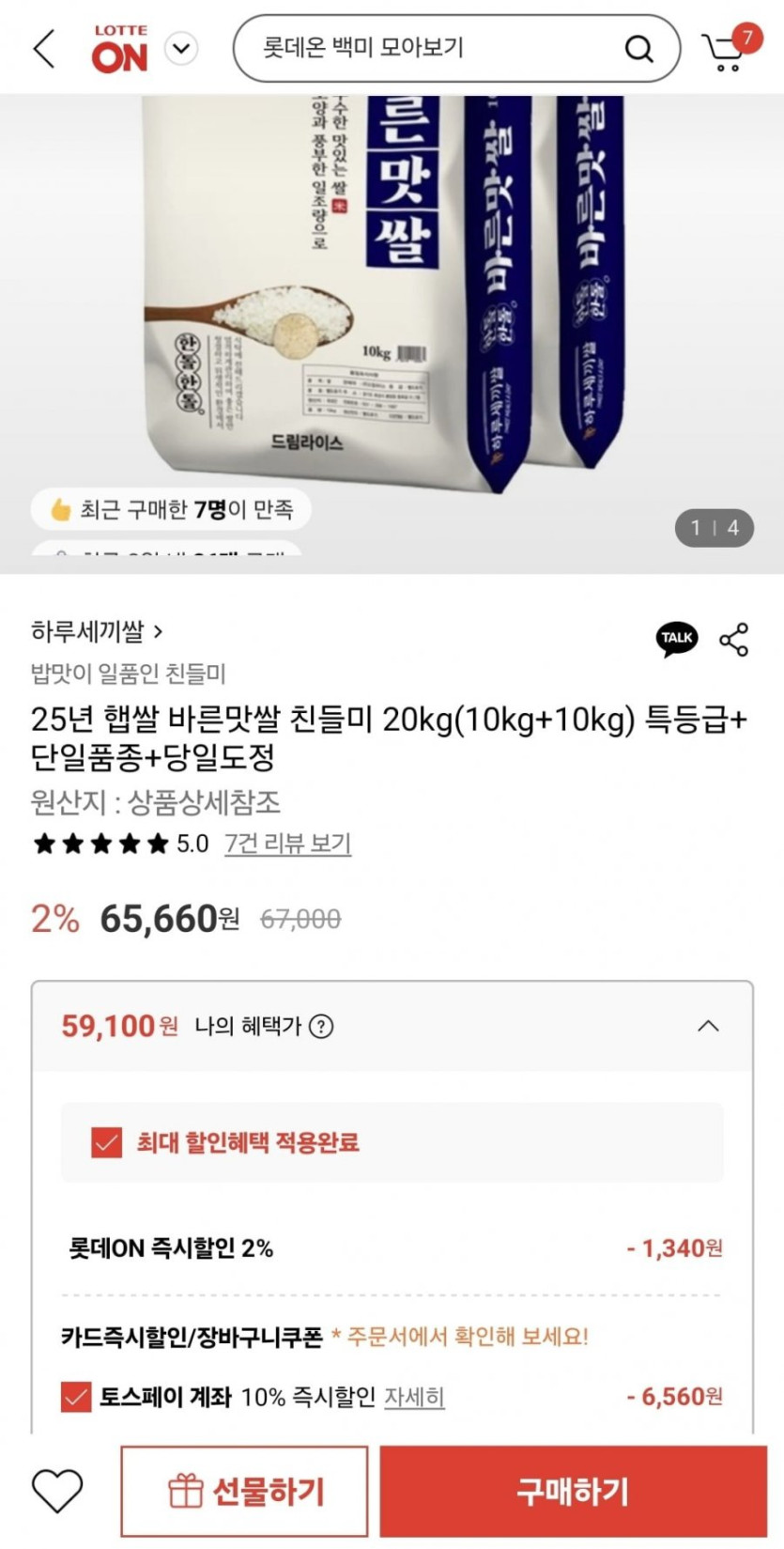This screenshot has height=1549, width=784.
Task: View 자세히 details for 토스페이 discount
Action: (x=414, y=1397)
